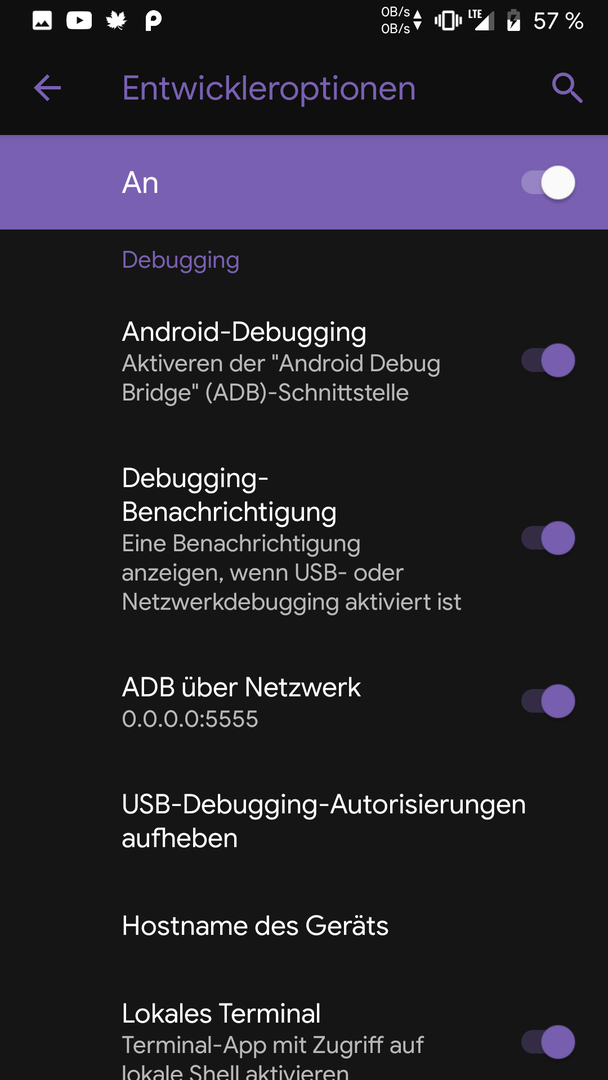Disable the Lokales Terminal switch
Screen dimensions: 608x1080
[x=549, y=1042]
